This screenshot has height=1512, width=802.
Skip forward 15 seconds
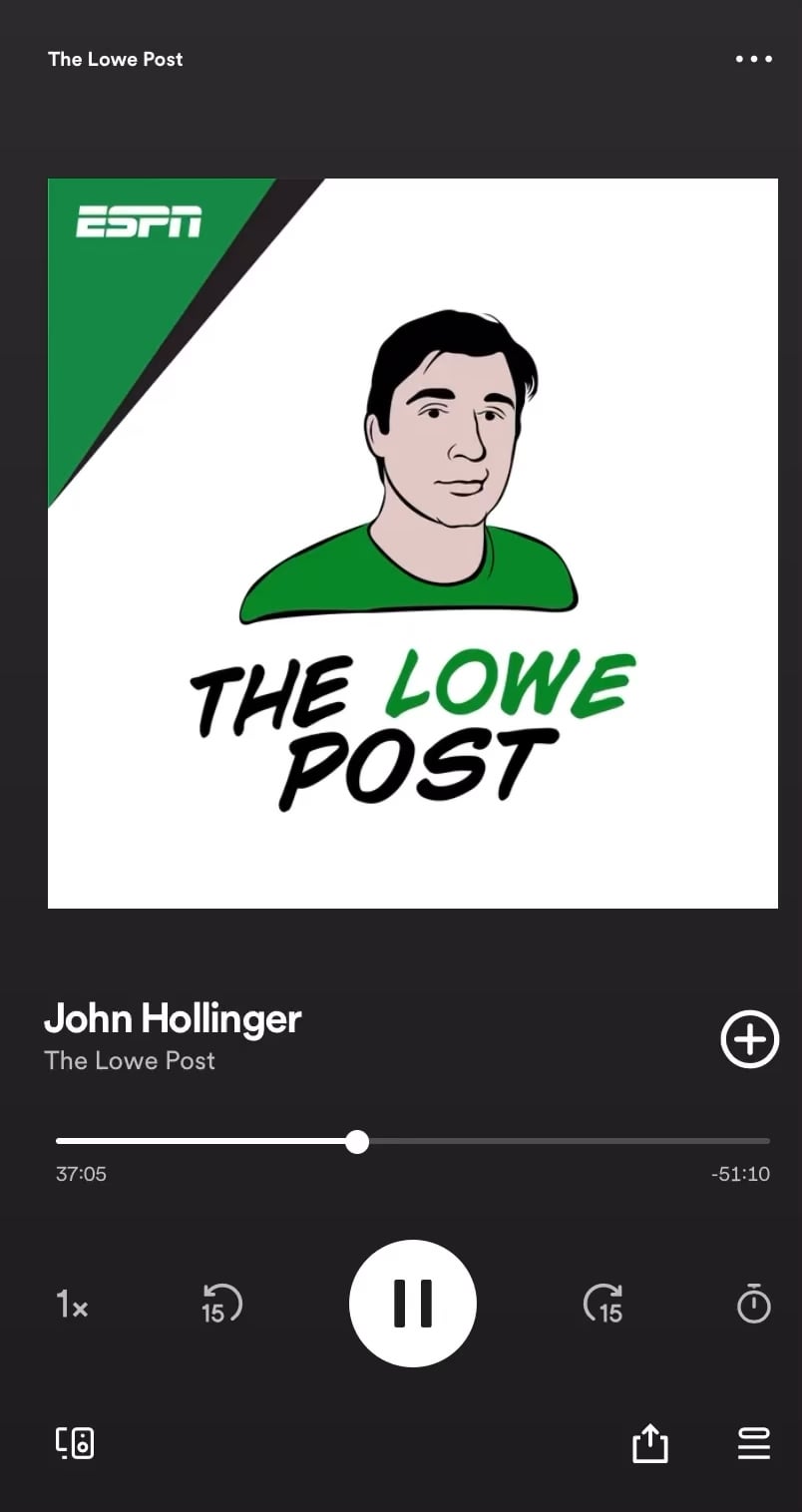[603, 1304]
